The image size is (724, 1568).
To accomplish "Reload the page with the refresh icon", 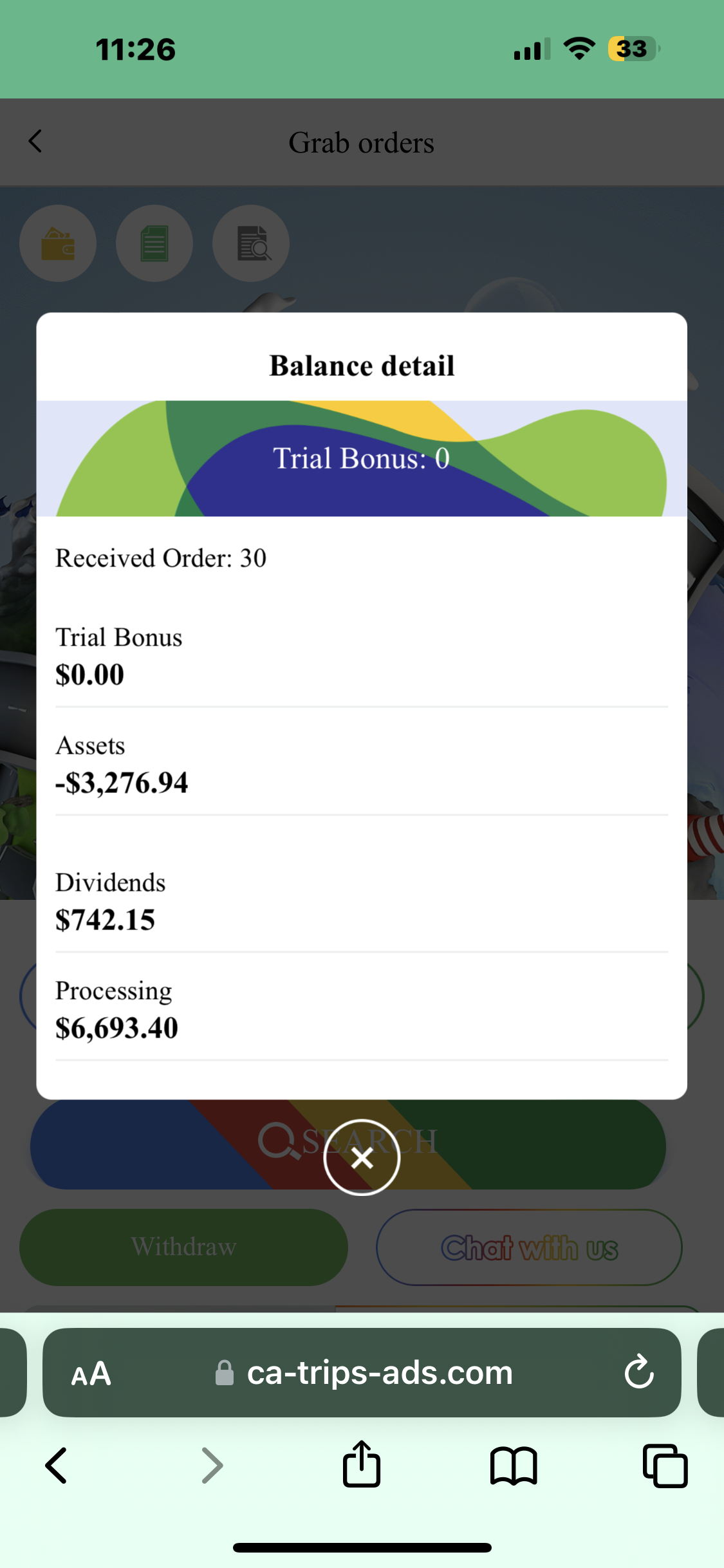I will [x=638, y=1372].
